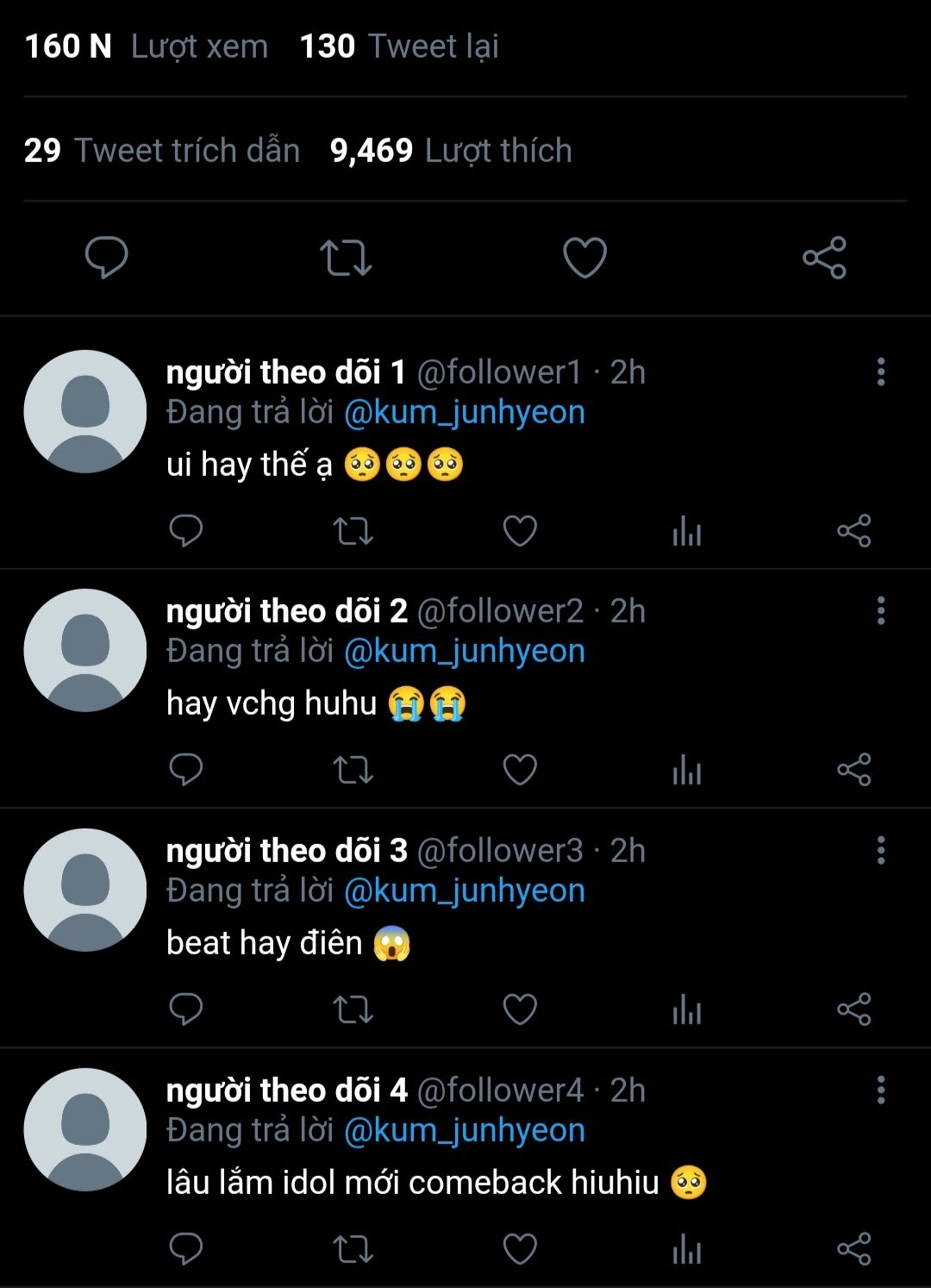View the 9,469 Lượt thích list
Screen dimensions: 931x1288
(451, 151)
